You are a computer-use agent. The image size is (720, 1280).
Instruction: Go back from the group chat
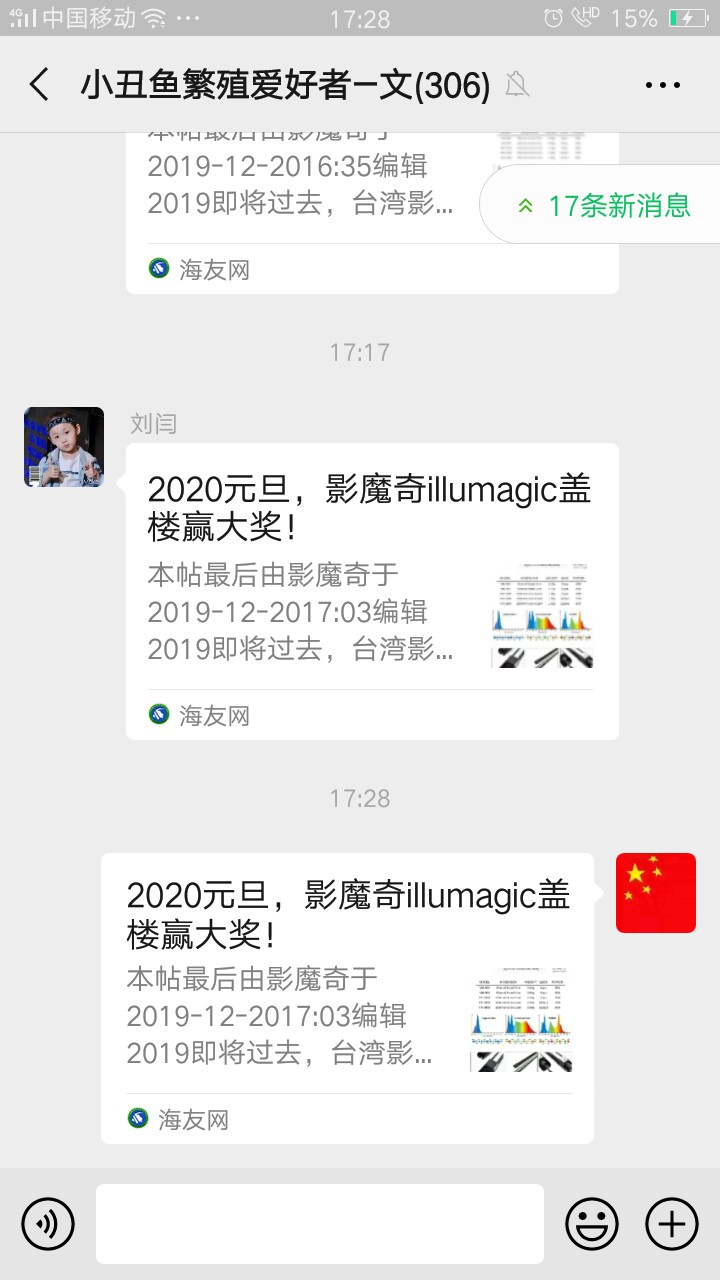(x=40, y=85)
